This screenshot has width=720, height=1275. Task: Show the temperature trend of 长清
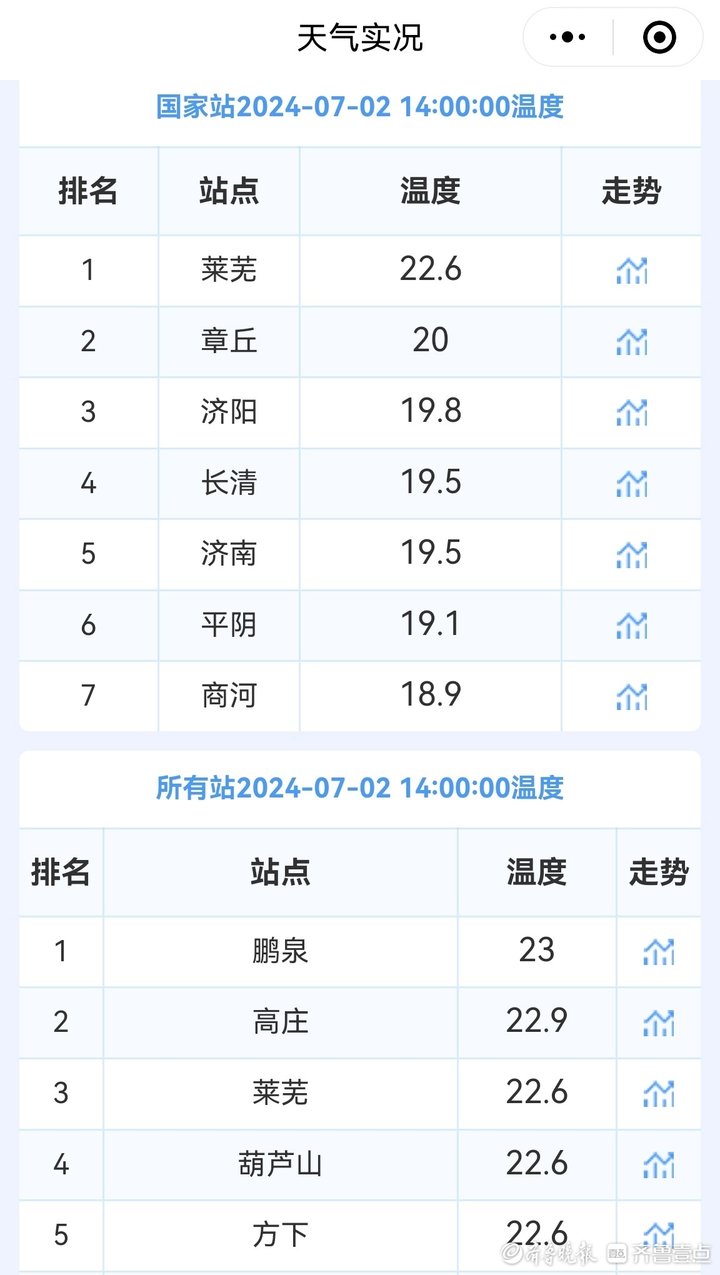coord(631,483)
